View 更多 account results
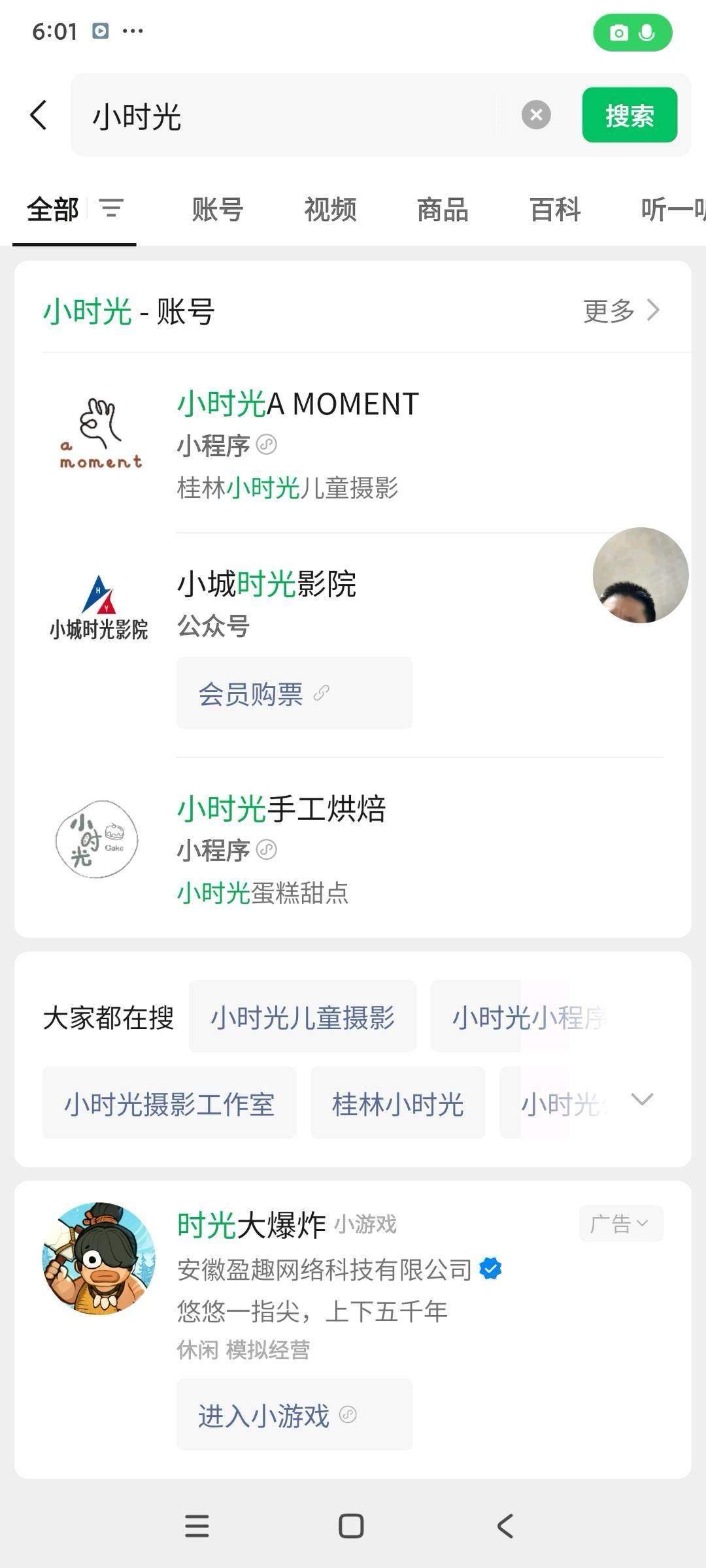706x1568 pixels. pos(621,311)
